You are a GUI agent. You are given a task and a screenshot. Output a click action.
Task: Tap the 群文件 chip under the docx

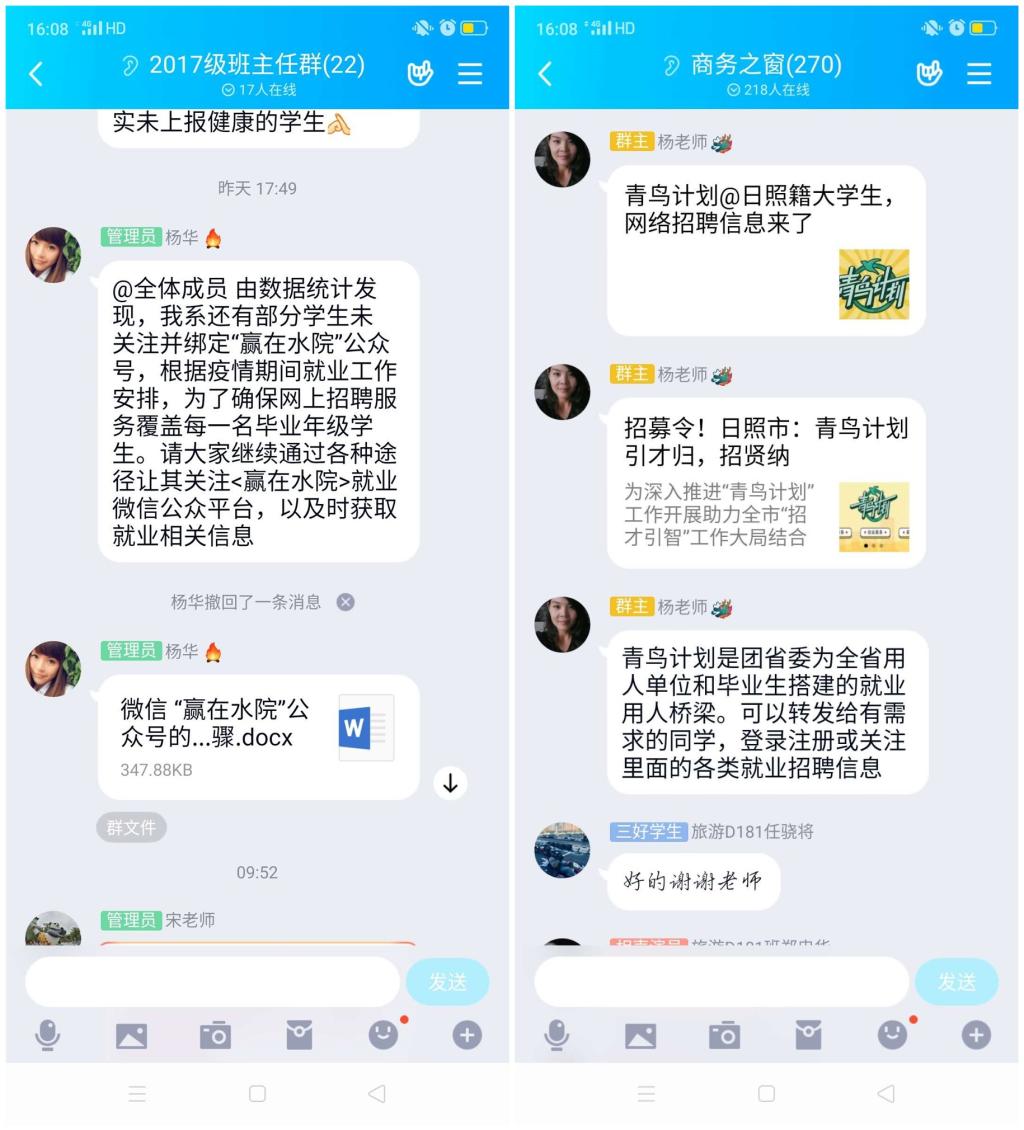tap(131, 828)
